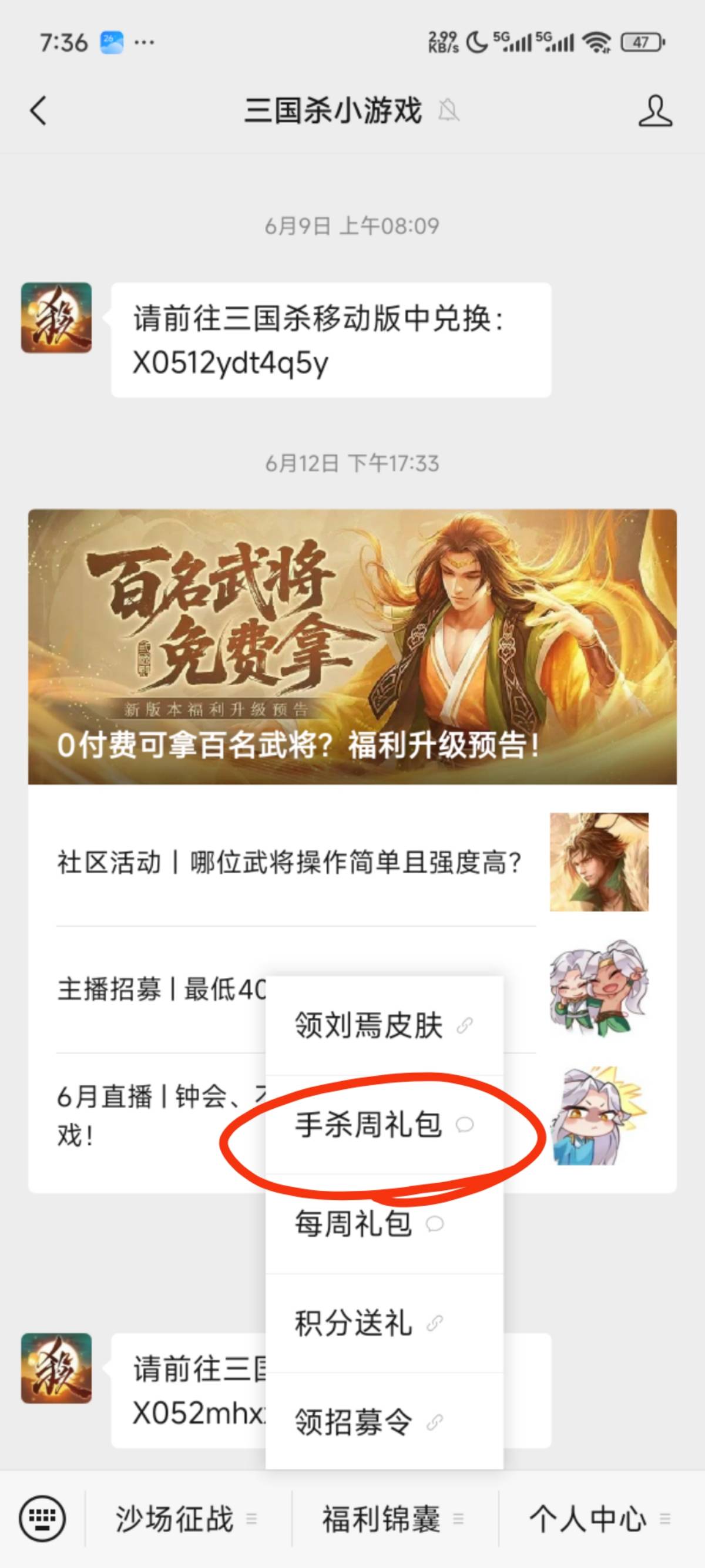This screenshot has width=705, height=1568.
Task: Go back from 三国杀小游戏 chat
Action: point(38,111)
